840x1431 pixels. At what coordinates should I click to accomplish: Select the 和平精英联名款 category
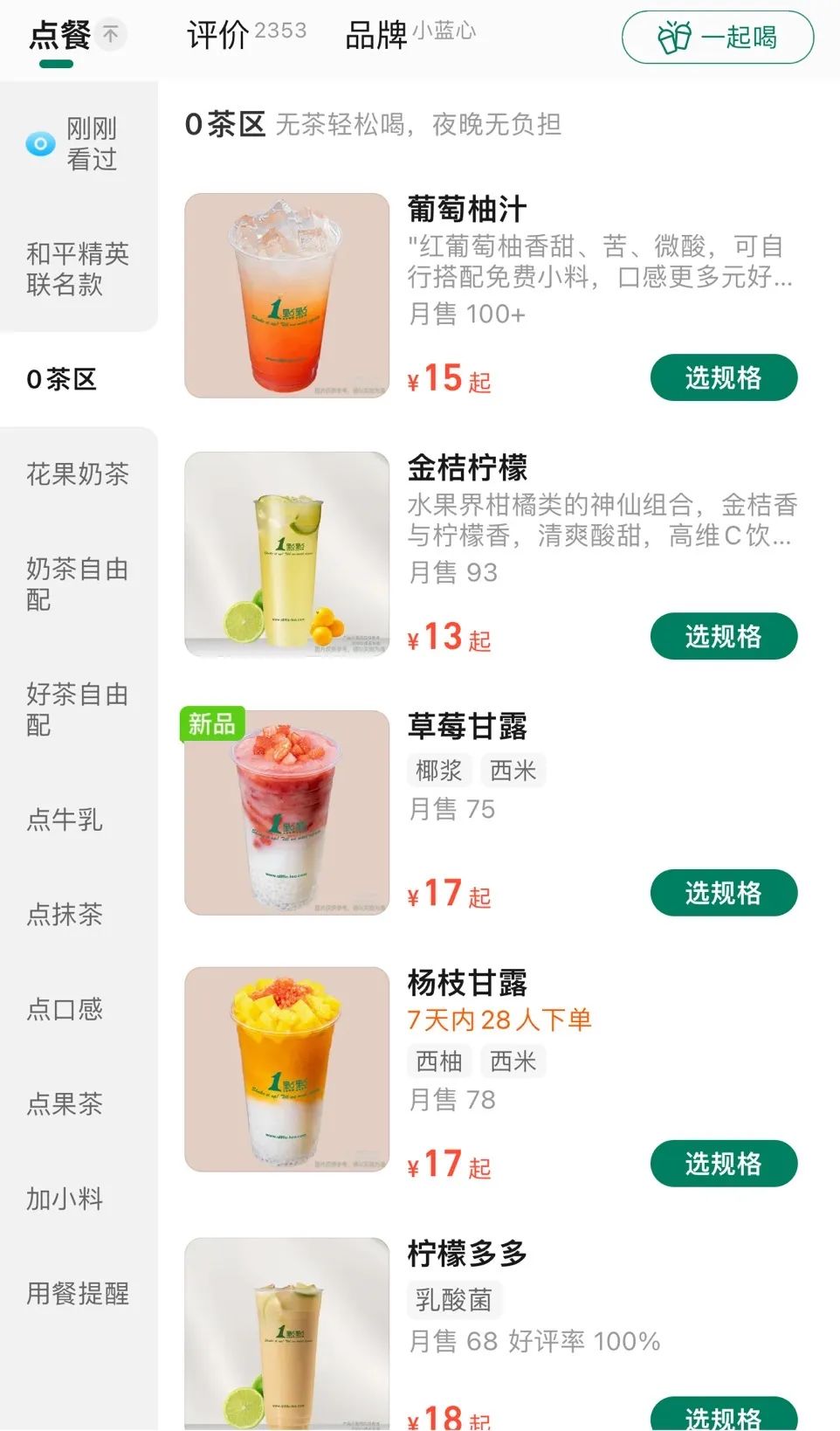coord(79,269)
